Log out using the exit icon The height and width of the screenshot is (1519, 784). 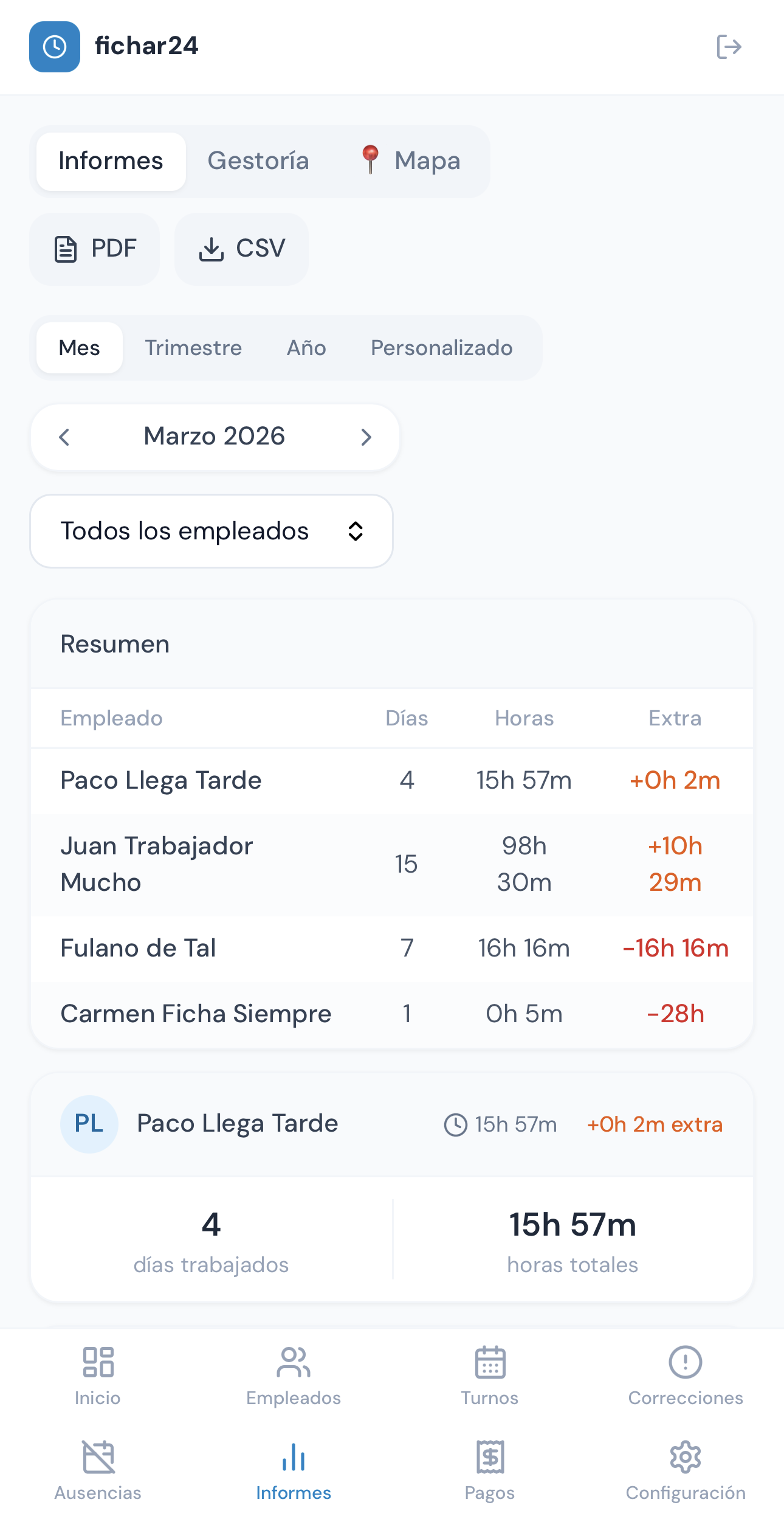coord(729,47)
